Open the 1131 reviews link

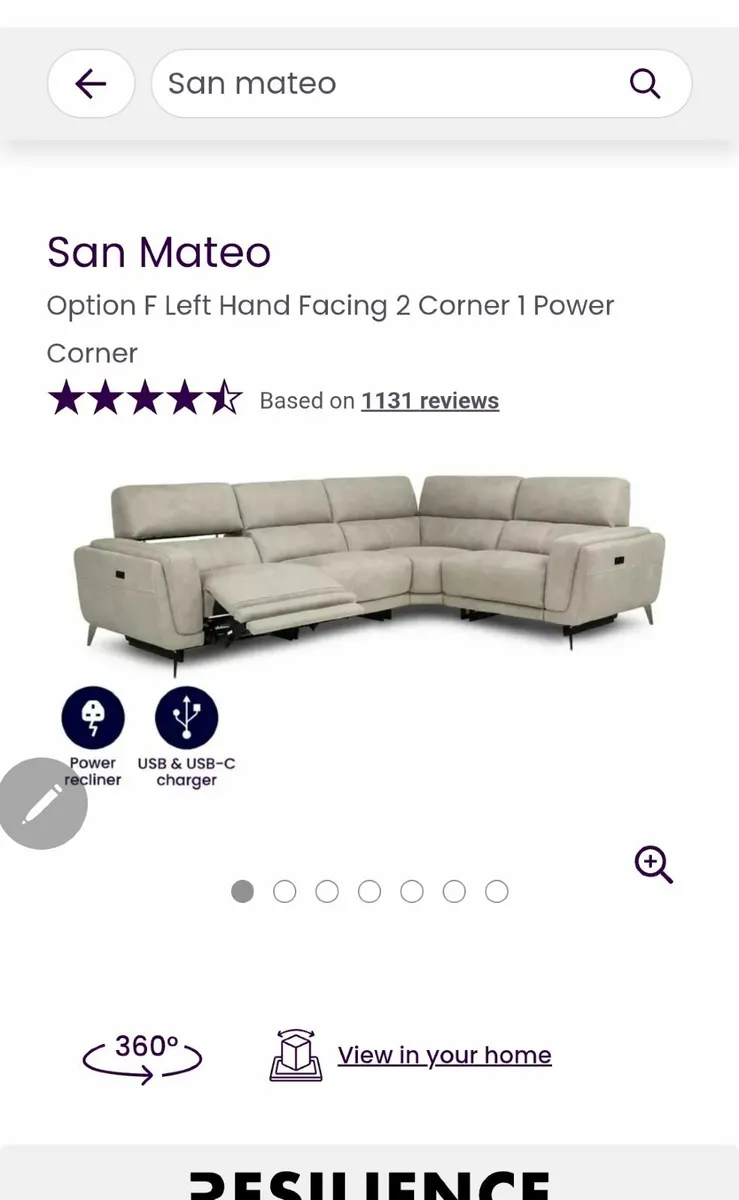[x=429, y=400]
